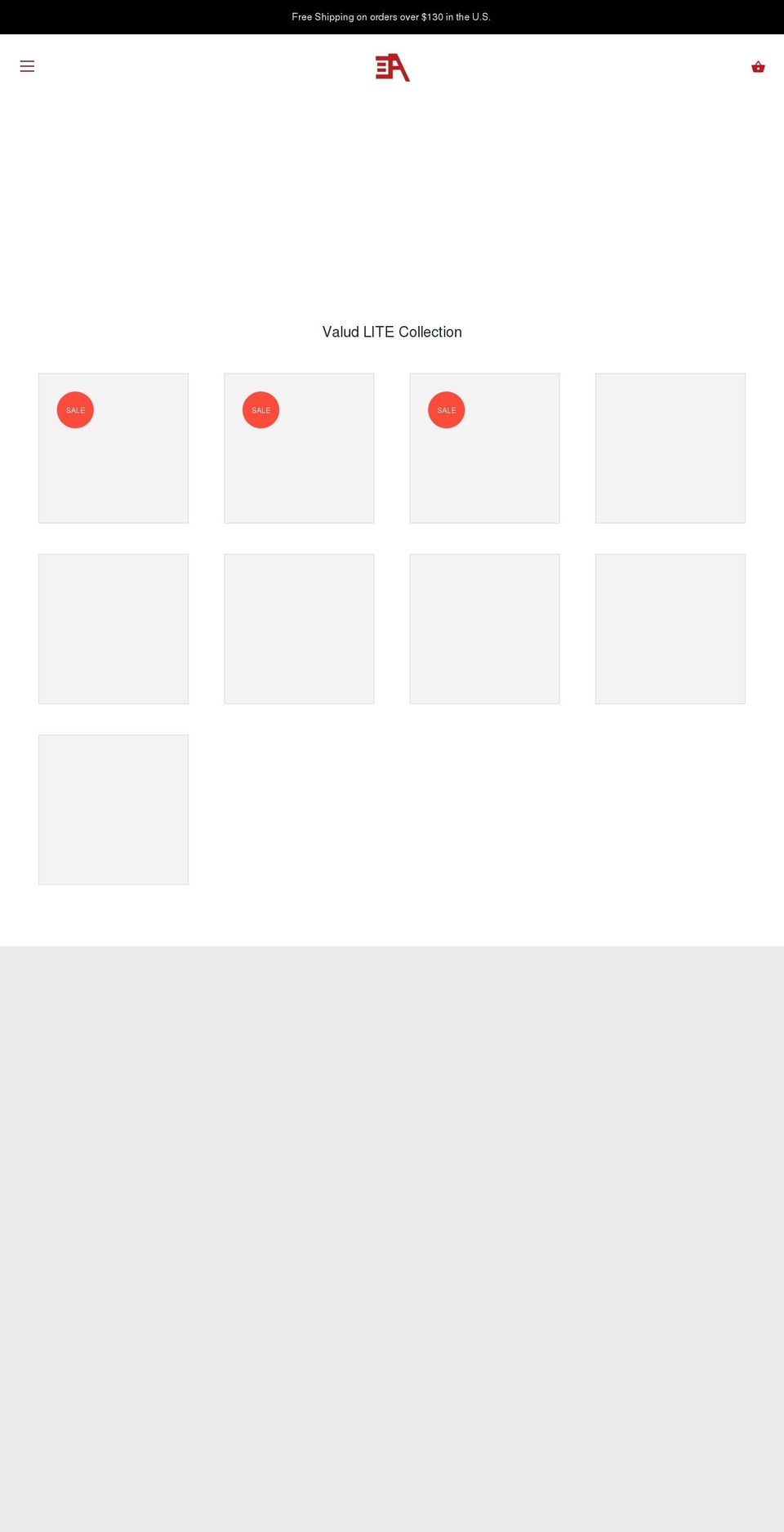Go to home via the store logo
Image resolution: width=784 pixels, height=1532 pixels.
(392, 67)
